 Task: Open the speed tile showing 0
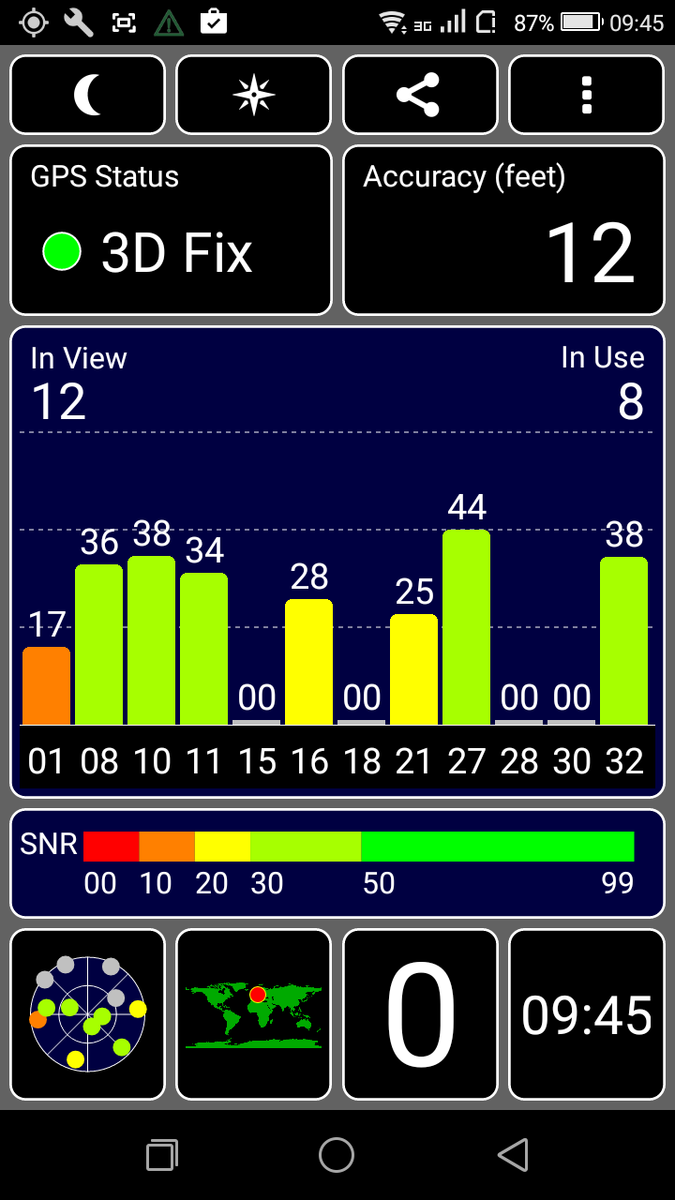click(x=420, y=1014)
